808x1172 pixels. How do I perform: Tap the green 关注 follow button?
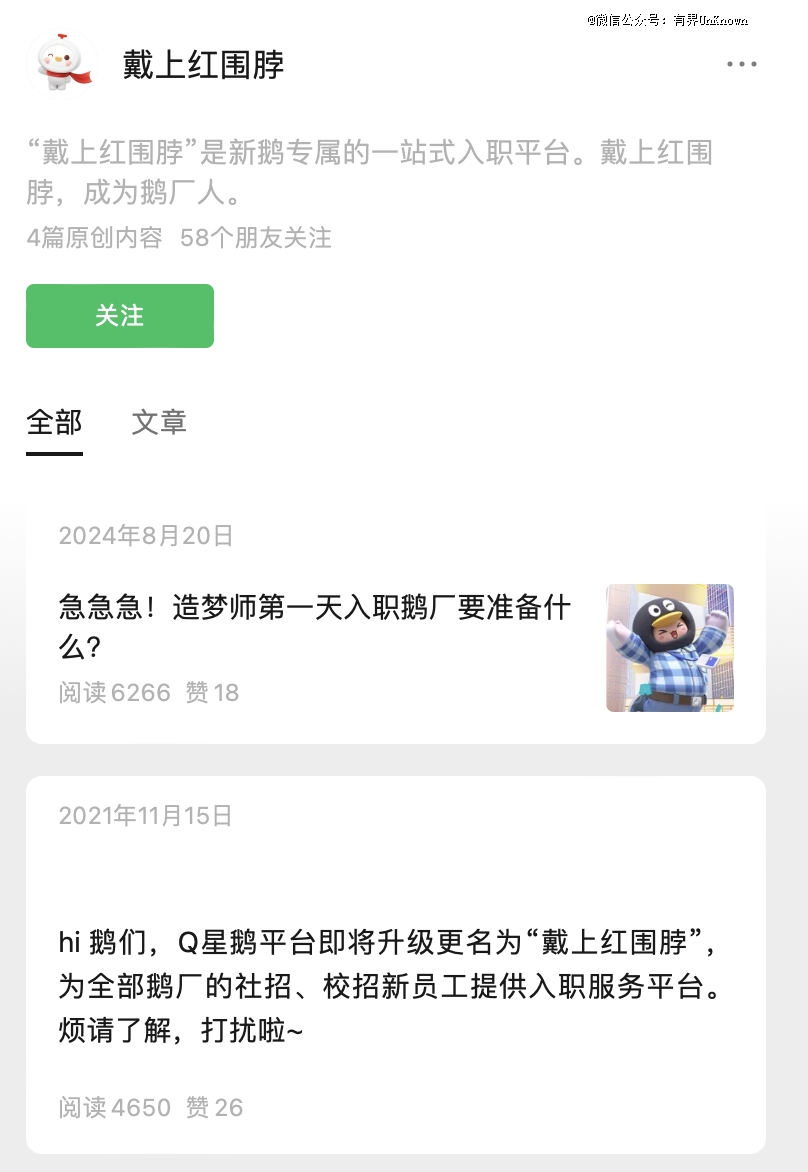tap(120, 315)
